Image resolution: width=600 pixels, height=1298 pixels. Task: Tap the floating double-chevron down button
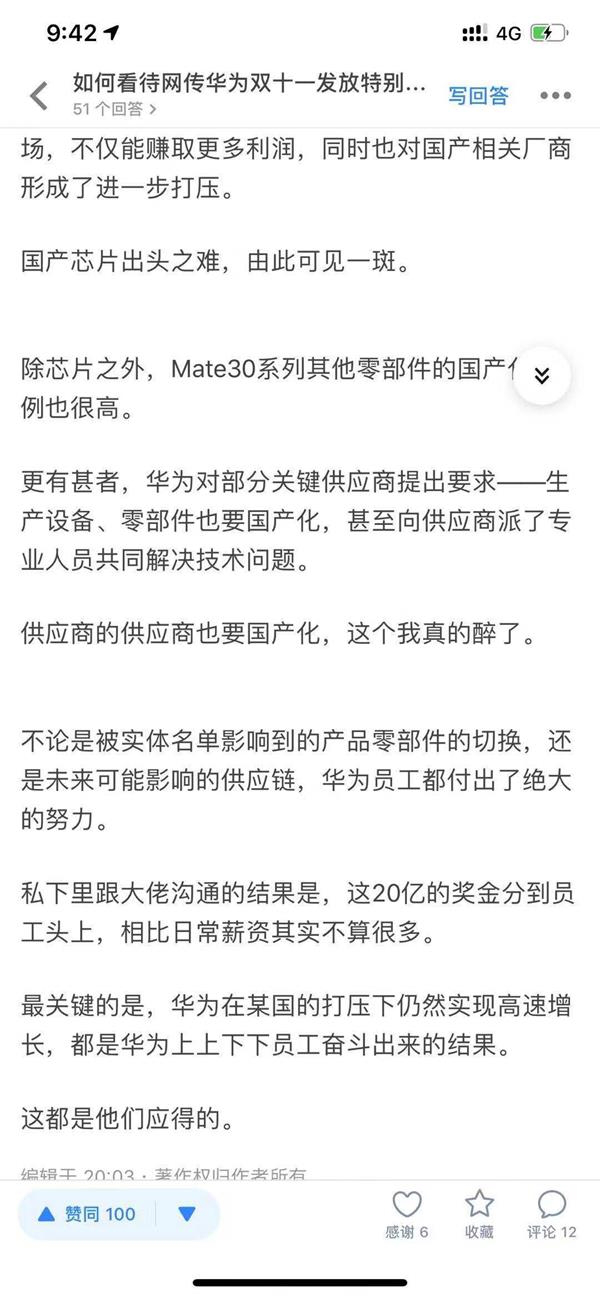coord(541,376)
